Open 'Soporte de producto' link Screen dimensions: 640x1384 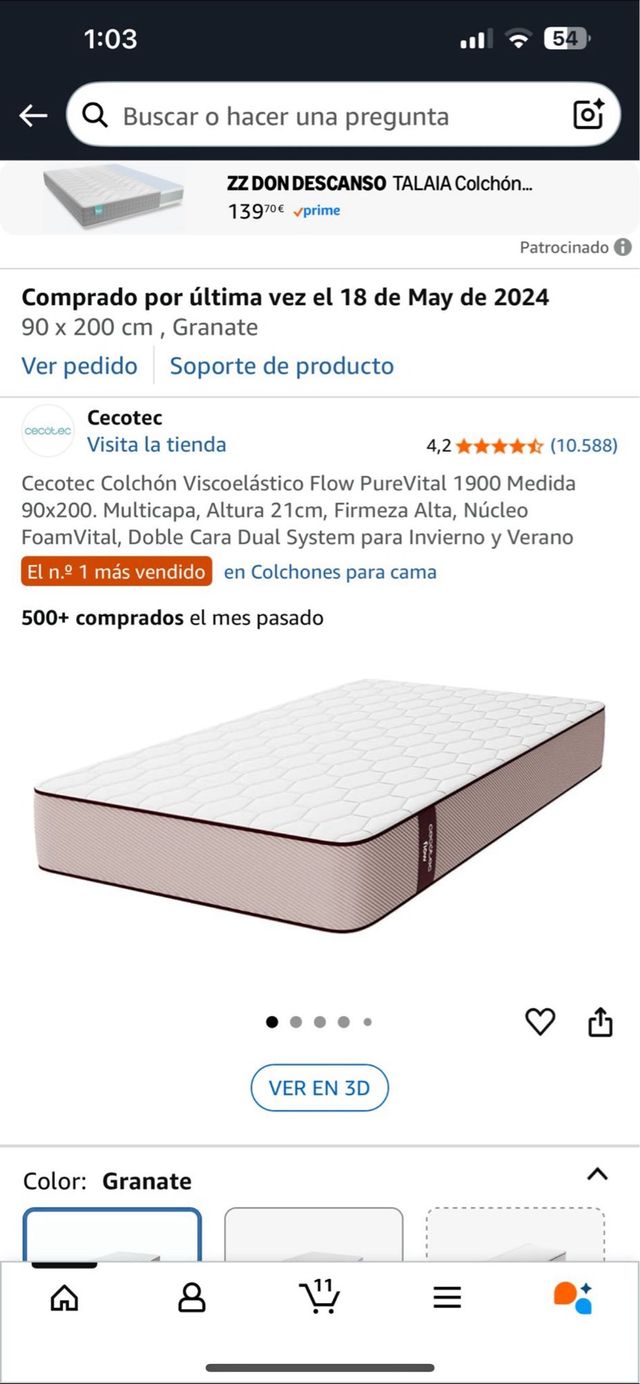coord(281,366)
